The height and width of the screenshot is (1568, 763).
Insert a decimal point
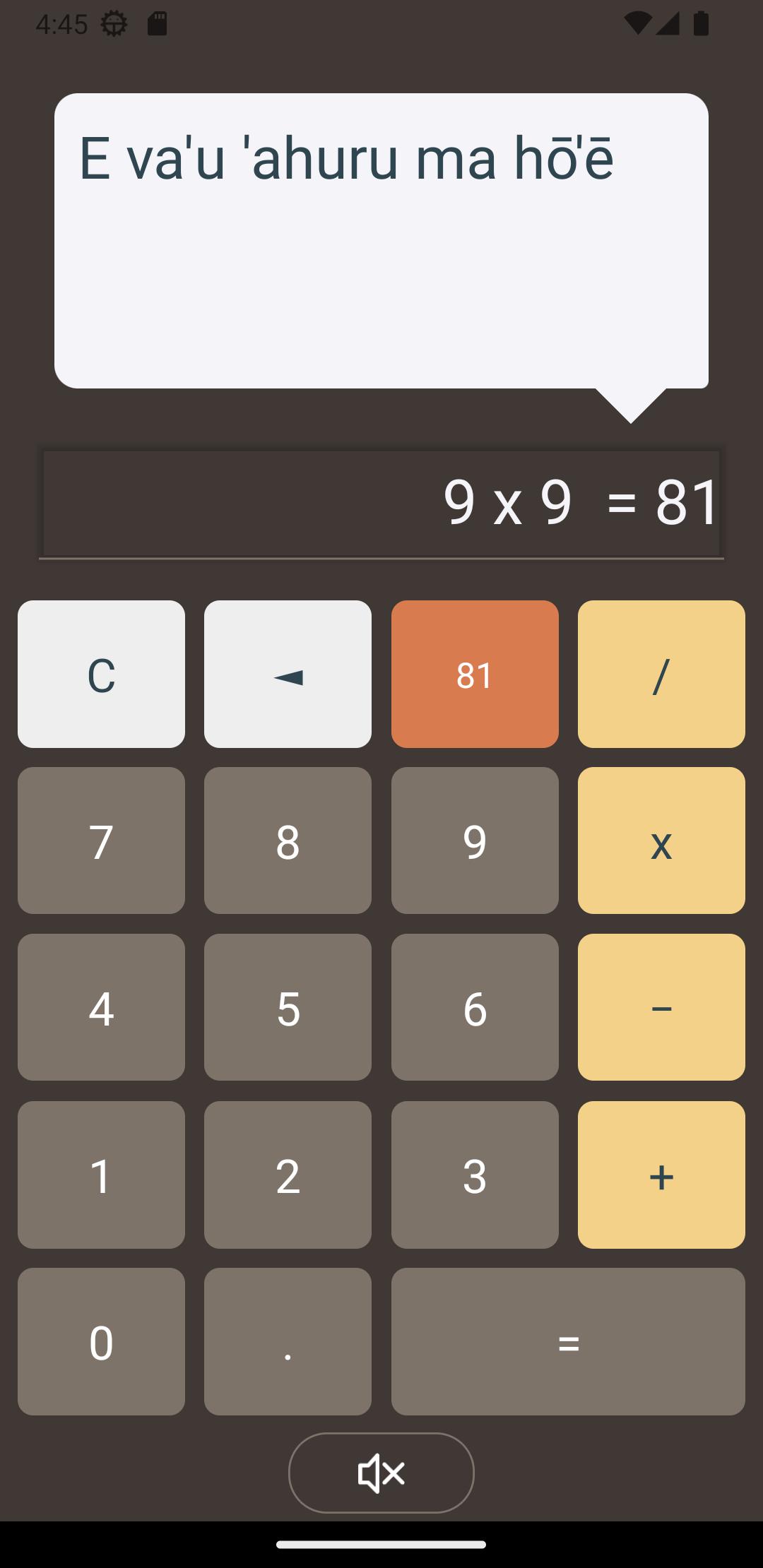pyautogui.click(x=288, y=1341)
